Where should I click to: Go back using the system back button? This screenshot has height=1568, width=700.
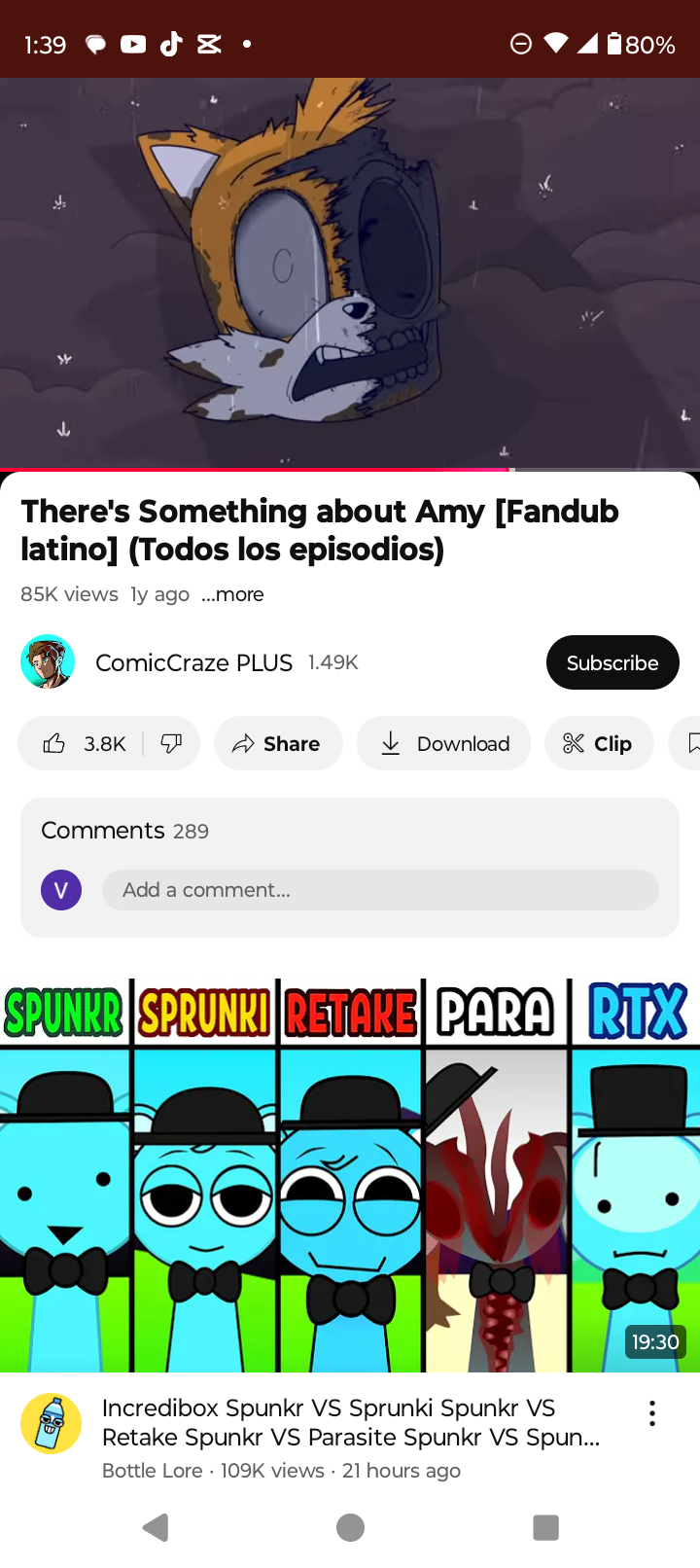[156, 1527]
